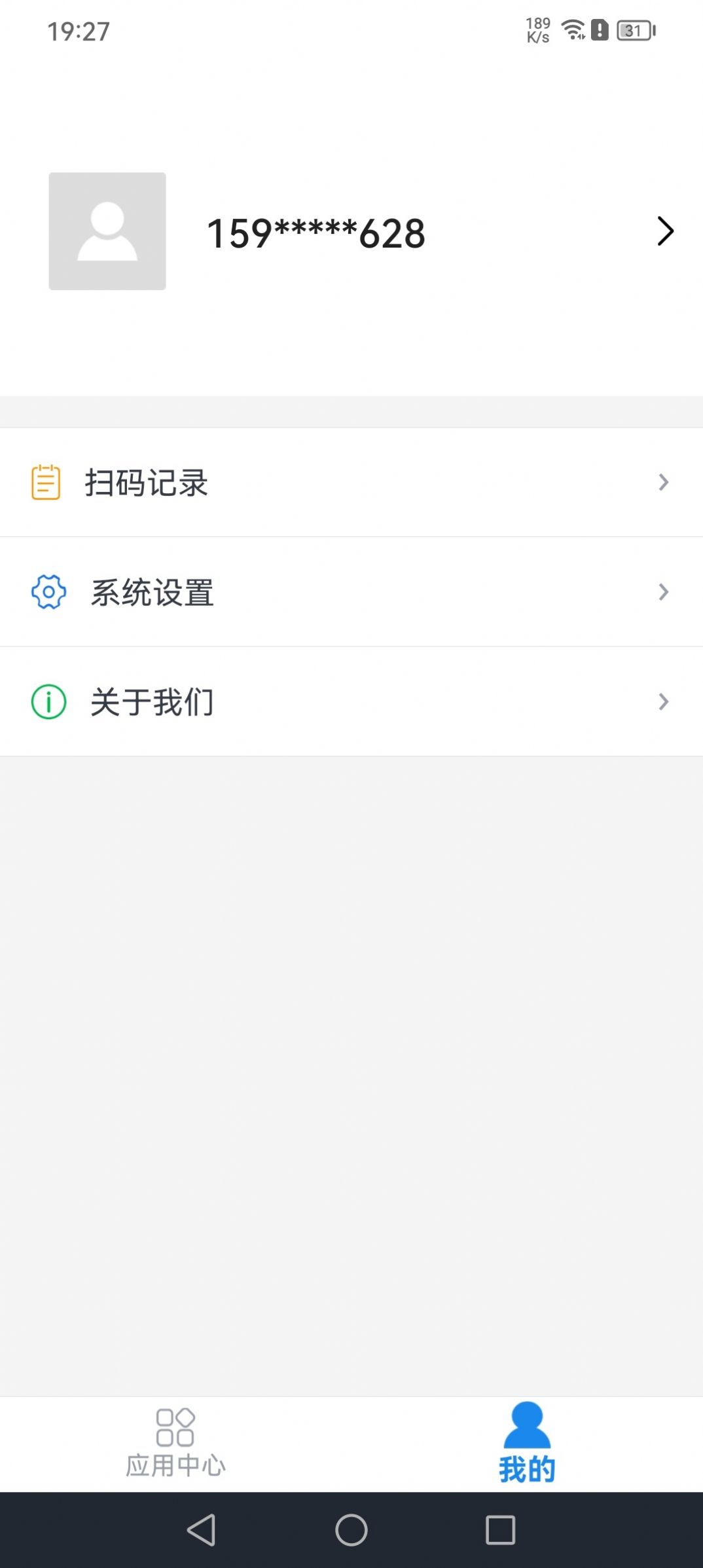Tap the SIM card alert status icon
This screenshot has height=1568, width=703.
[599, 29]
